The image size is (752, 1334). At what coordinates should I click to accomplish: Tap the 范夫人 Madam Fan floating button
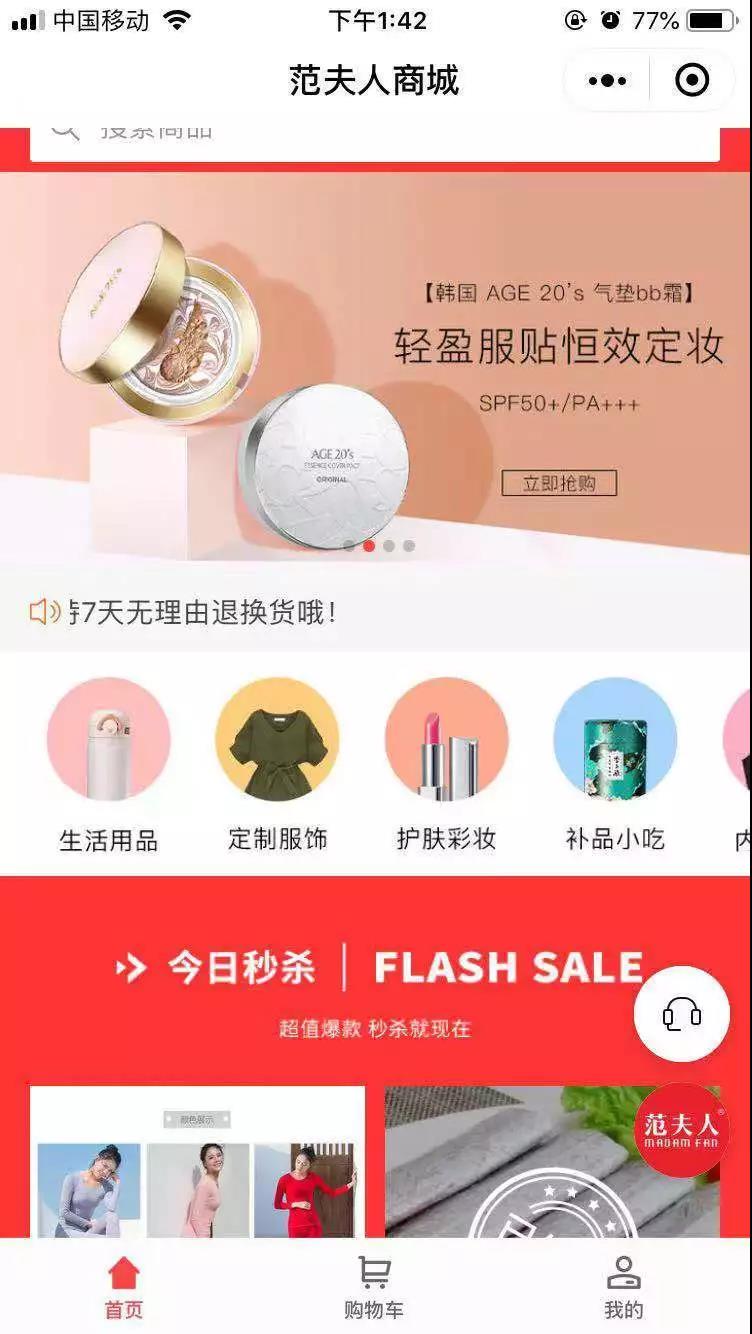tap(682, 1130)
